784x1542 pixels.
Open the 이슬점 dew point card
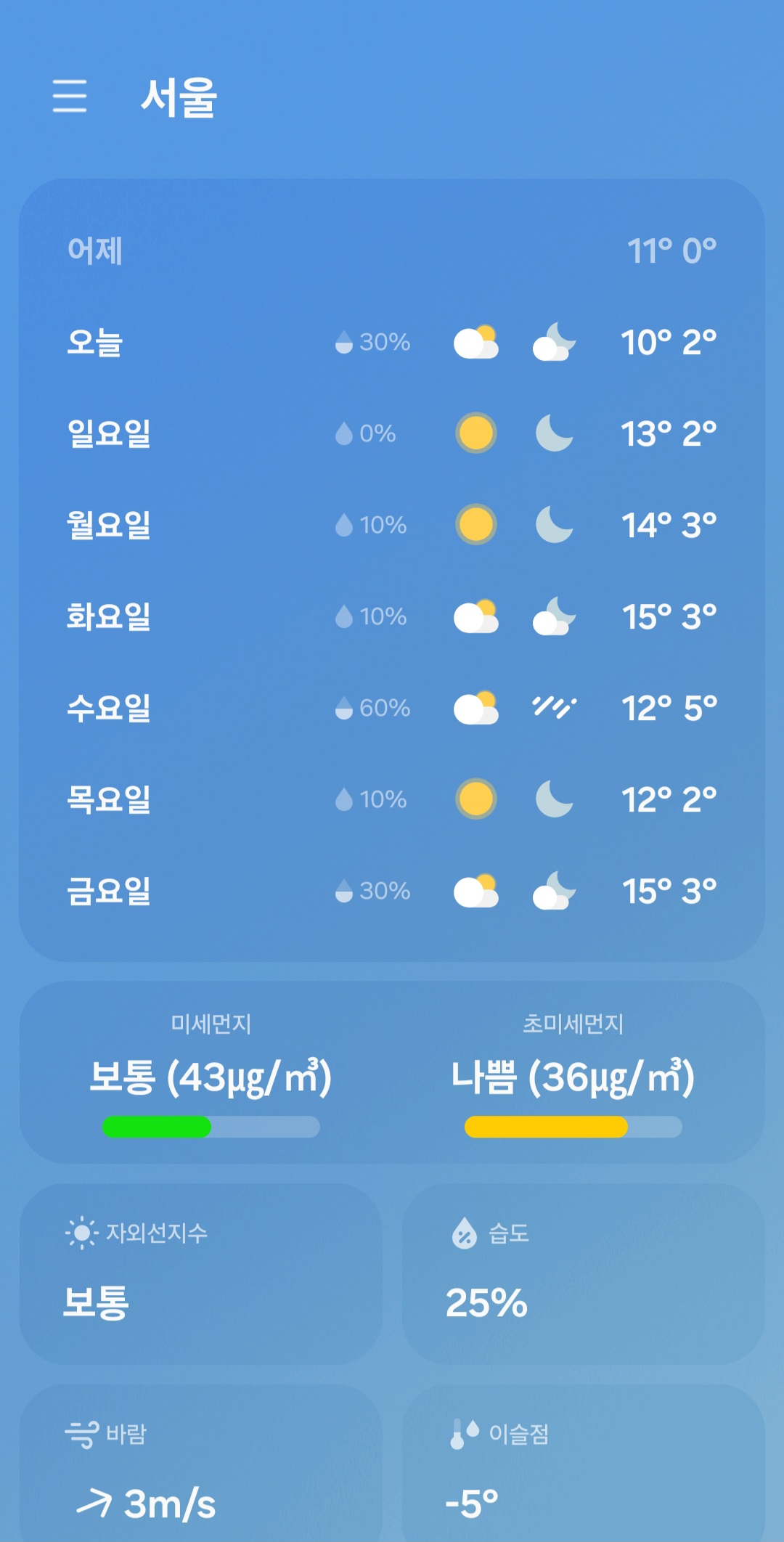[x=583, y=1463]
